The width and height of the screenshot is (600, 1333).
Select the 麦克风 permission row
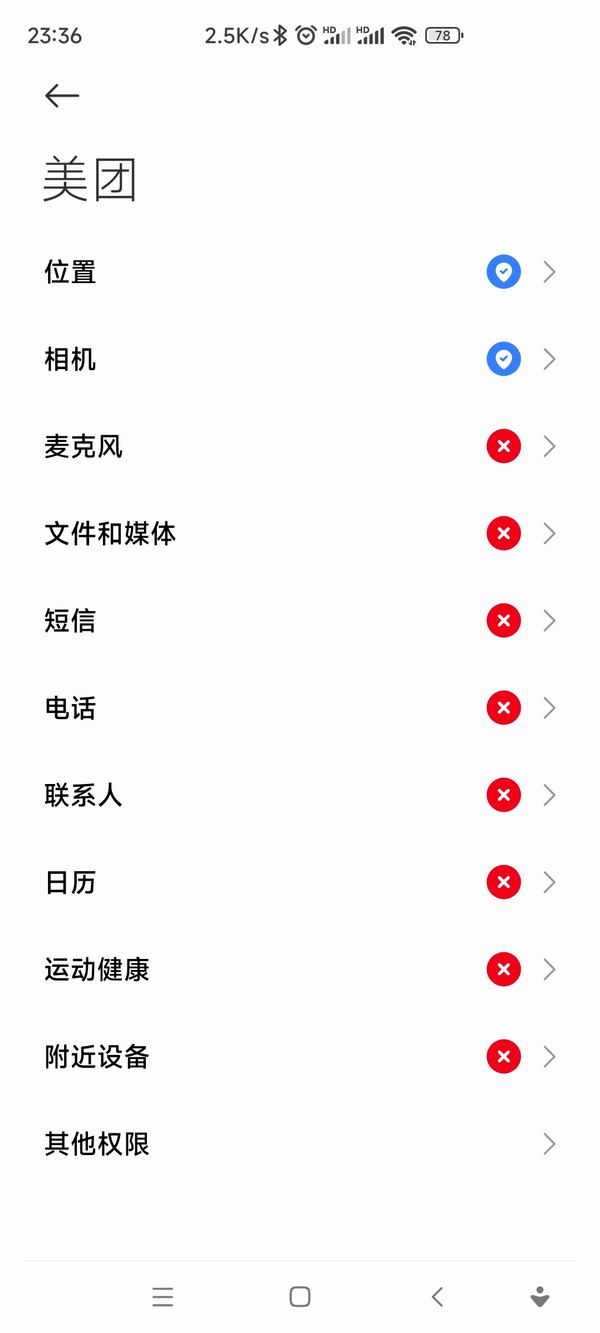(x=300, y=446)
